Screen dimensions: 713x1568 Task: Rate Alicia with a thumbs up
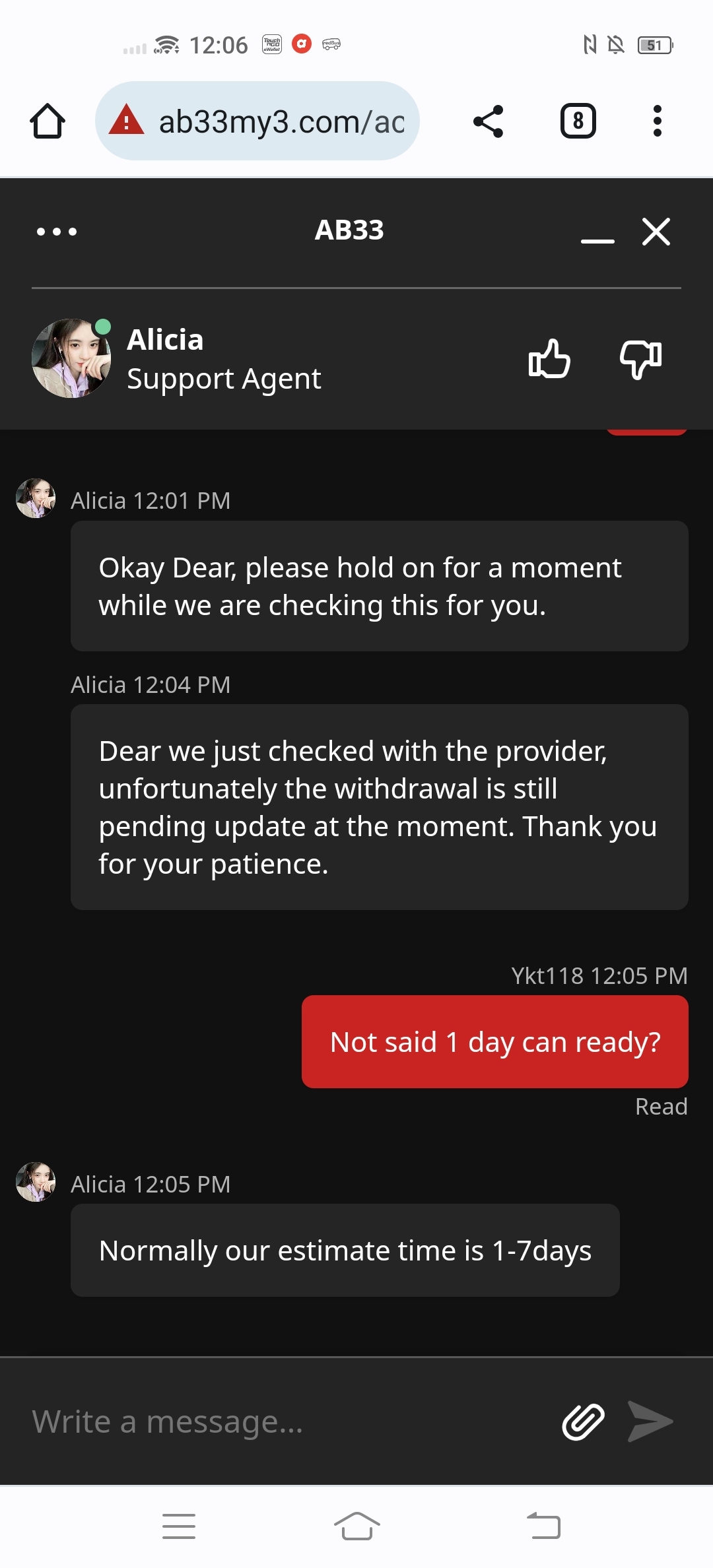549,358
